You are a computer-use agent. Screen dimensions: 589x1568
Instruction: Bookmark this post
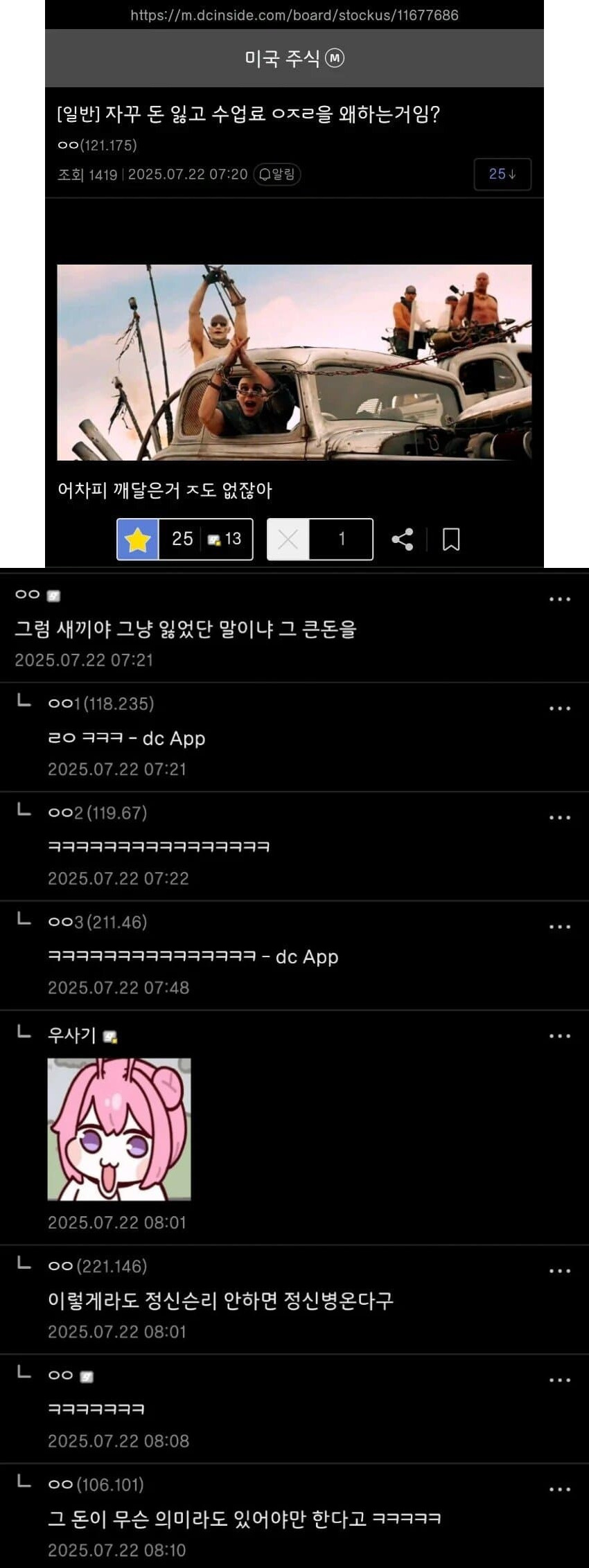coord(451,539)
